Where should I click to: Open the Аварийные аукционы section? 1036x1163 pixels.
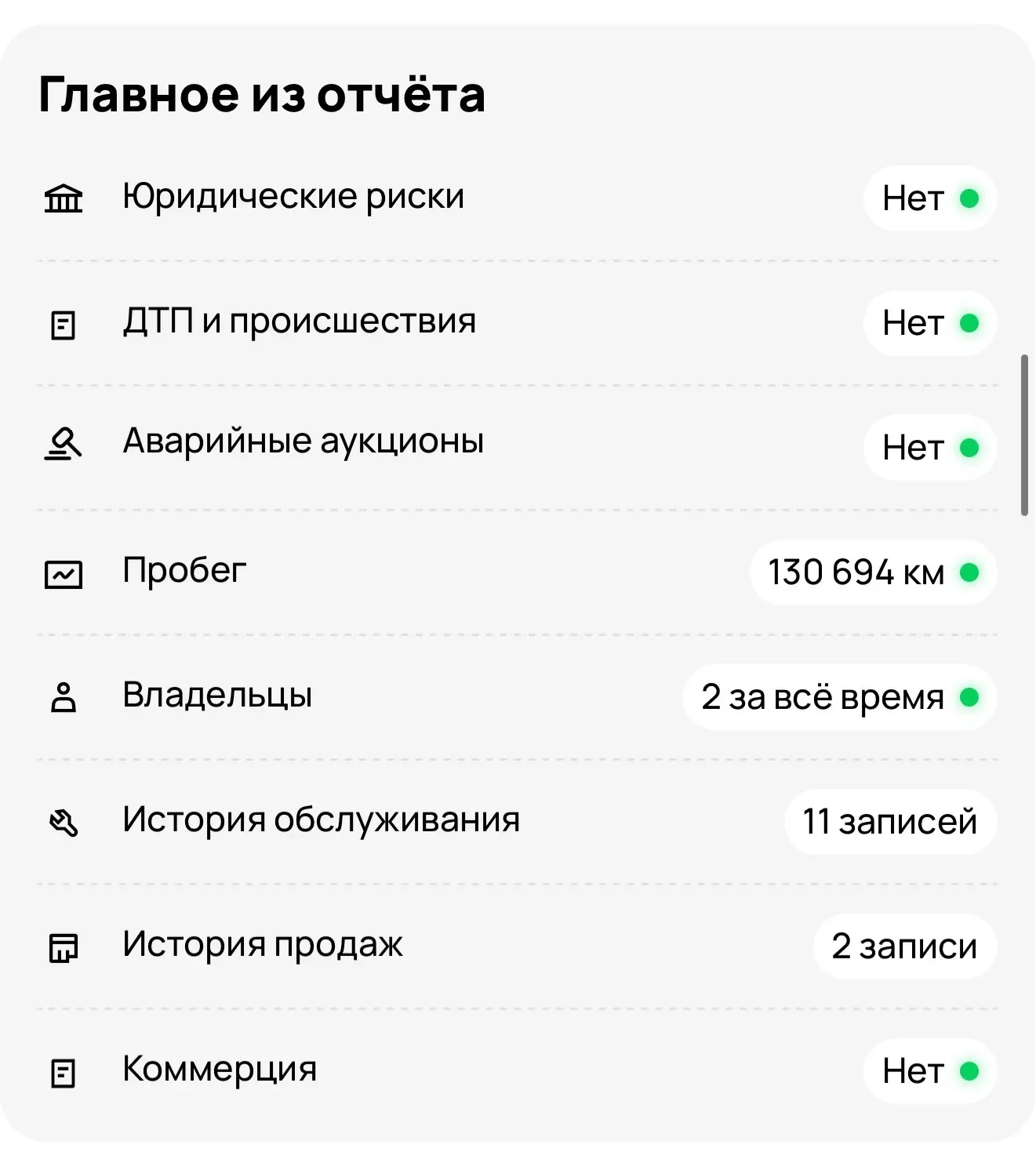coord(518,448)
